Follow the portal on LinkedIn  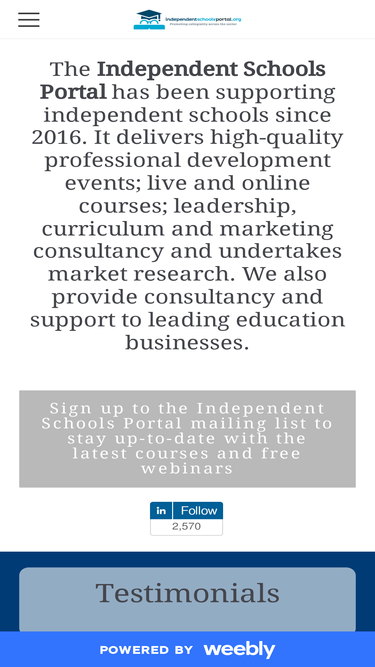[x=186, y=510]
